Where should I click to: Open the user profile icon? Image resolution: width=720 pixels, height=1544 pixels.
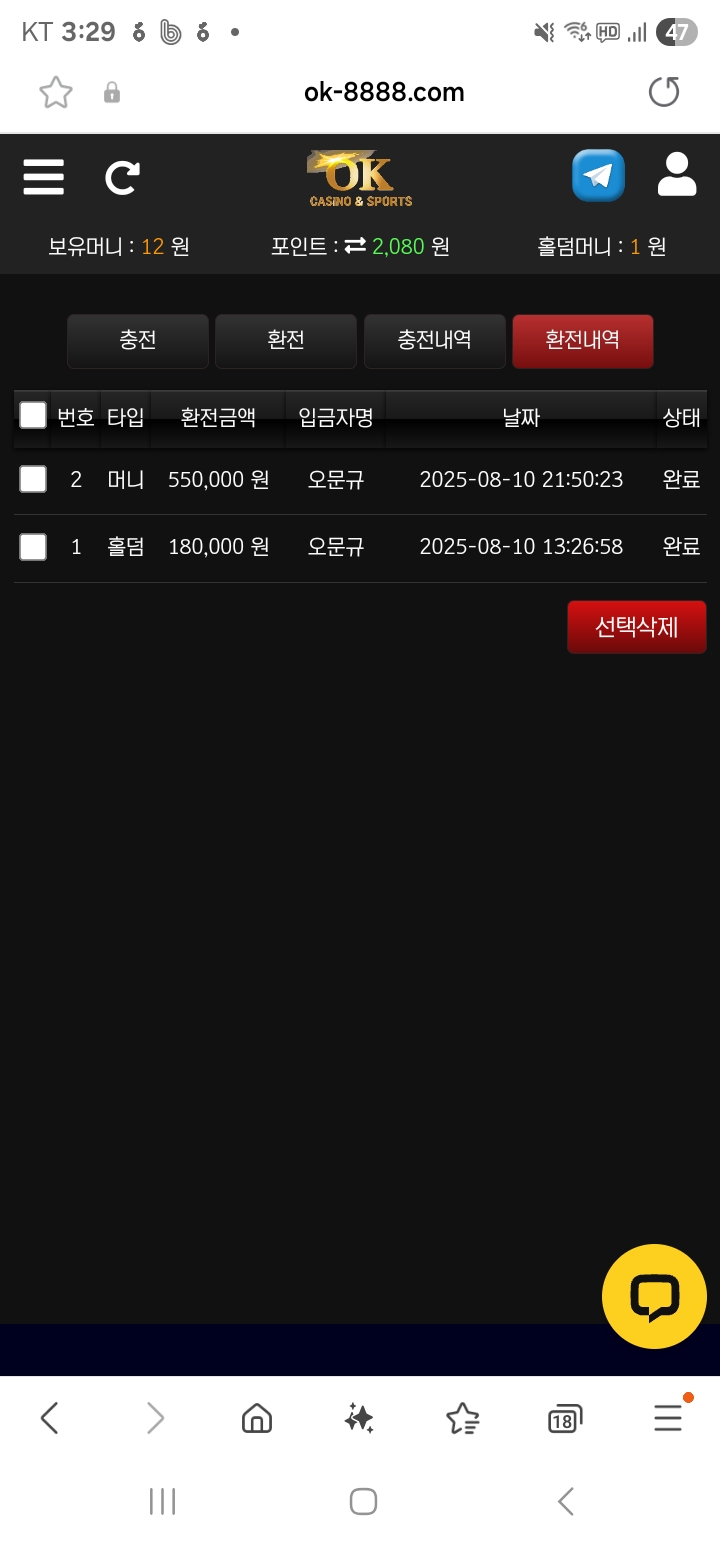click(x=677, y=175)
